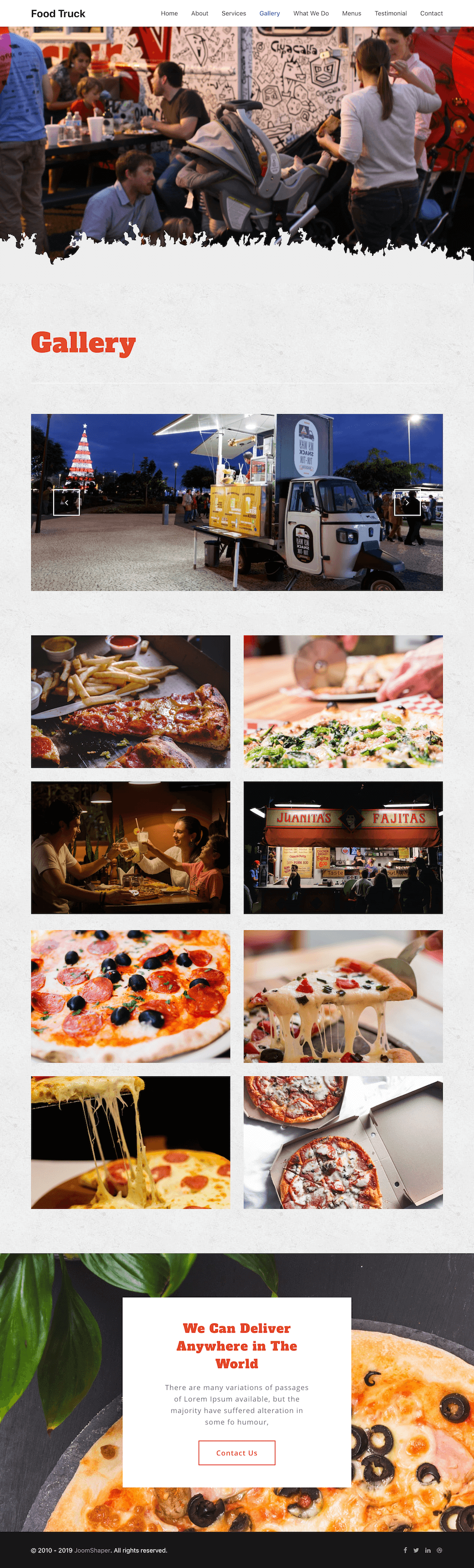Advance the gallery carousel to the next slide
The image size is (474, 1568).
[x=407, y=502]
